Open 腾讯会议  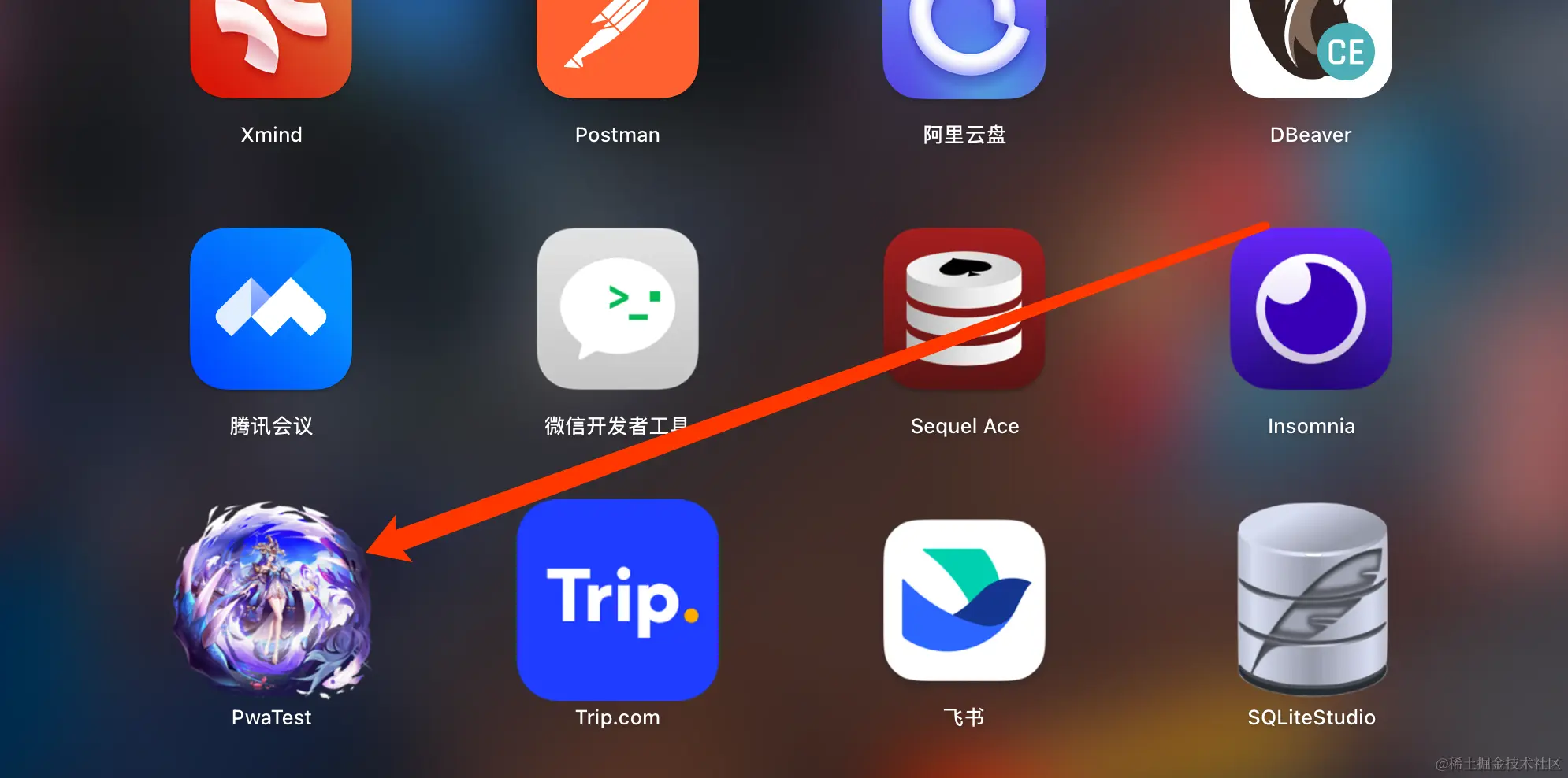pyautogui.click(x=271, y=309)
